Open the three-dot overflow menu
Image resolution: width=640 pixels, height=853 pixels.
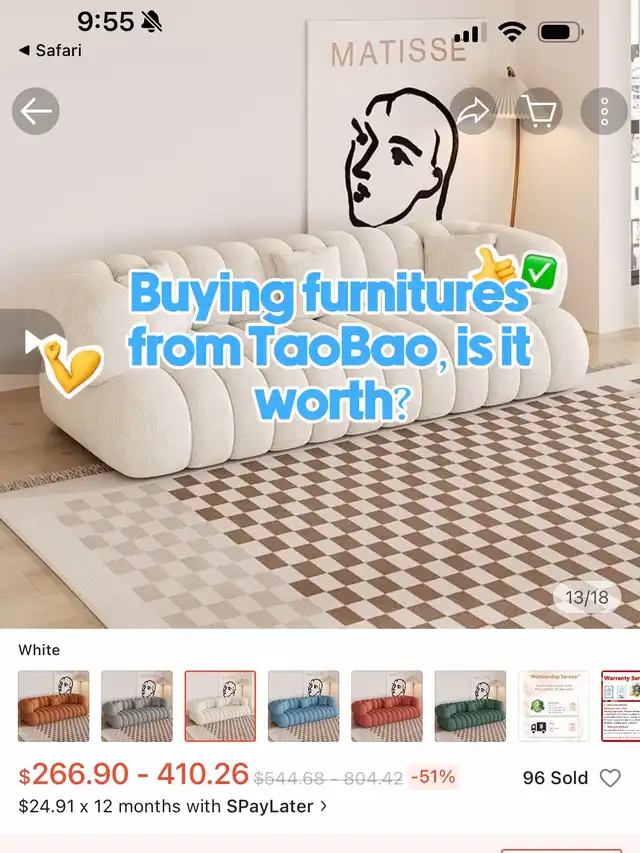pos(605,113)
